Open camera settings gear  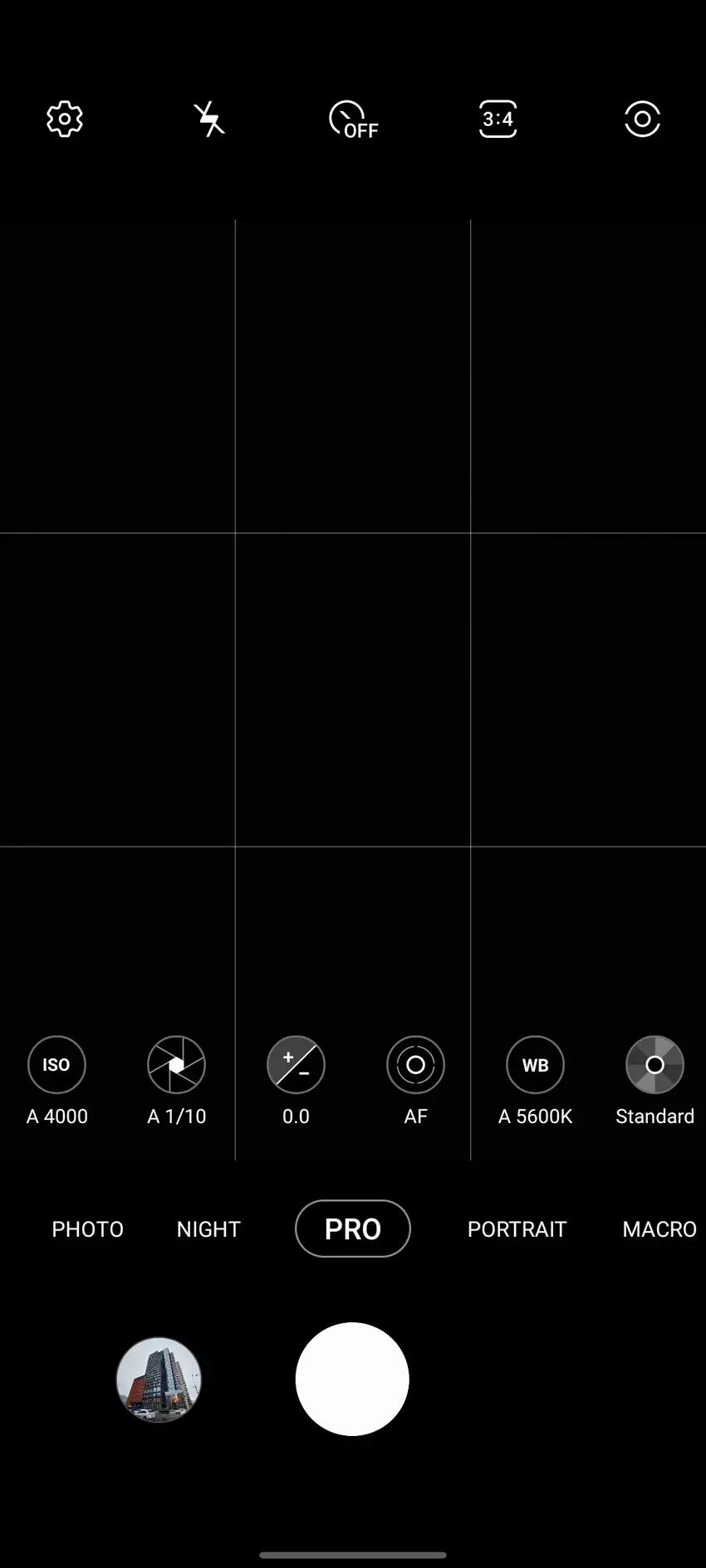tap(65, 120)
